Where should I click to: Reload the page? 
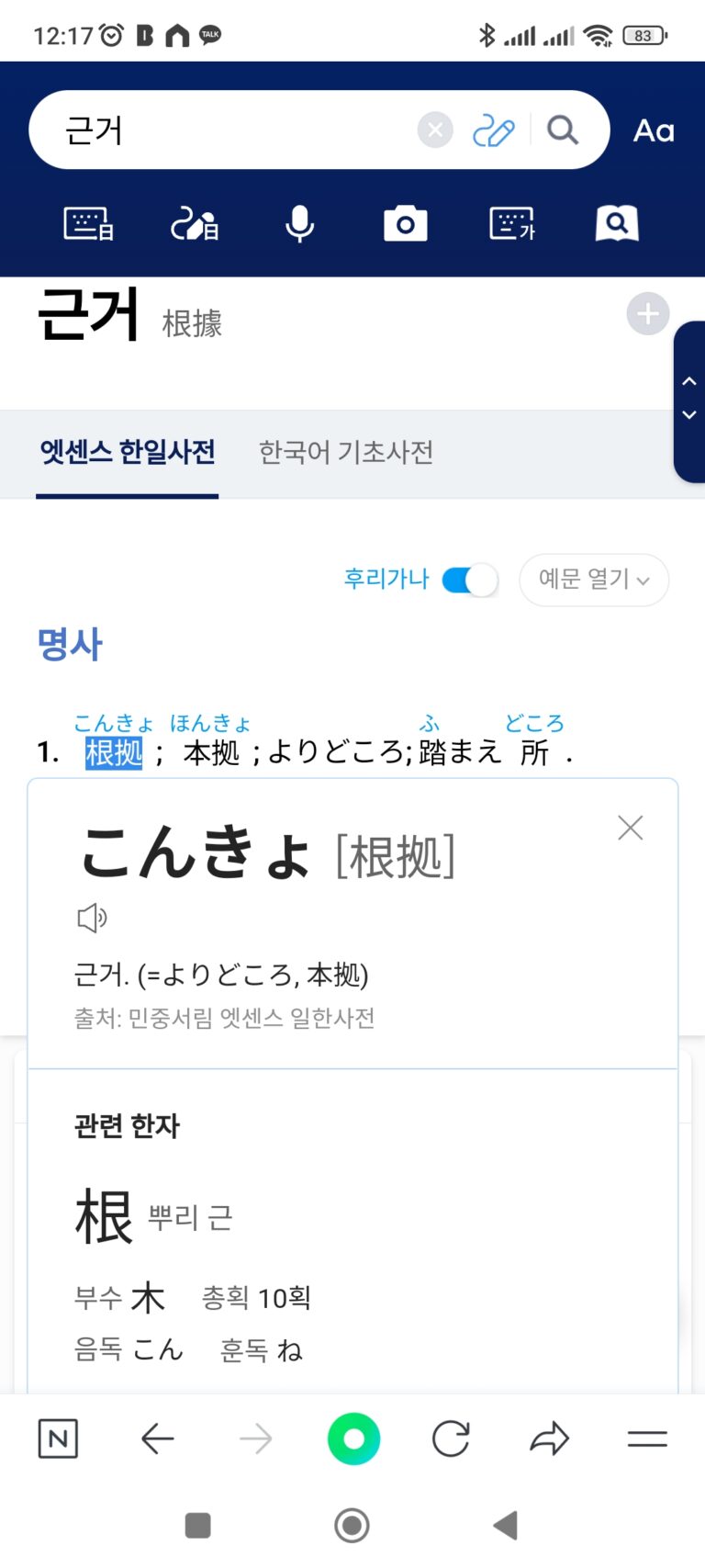pyautogui.click(x=451, y=1438)
